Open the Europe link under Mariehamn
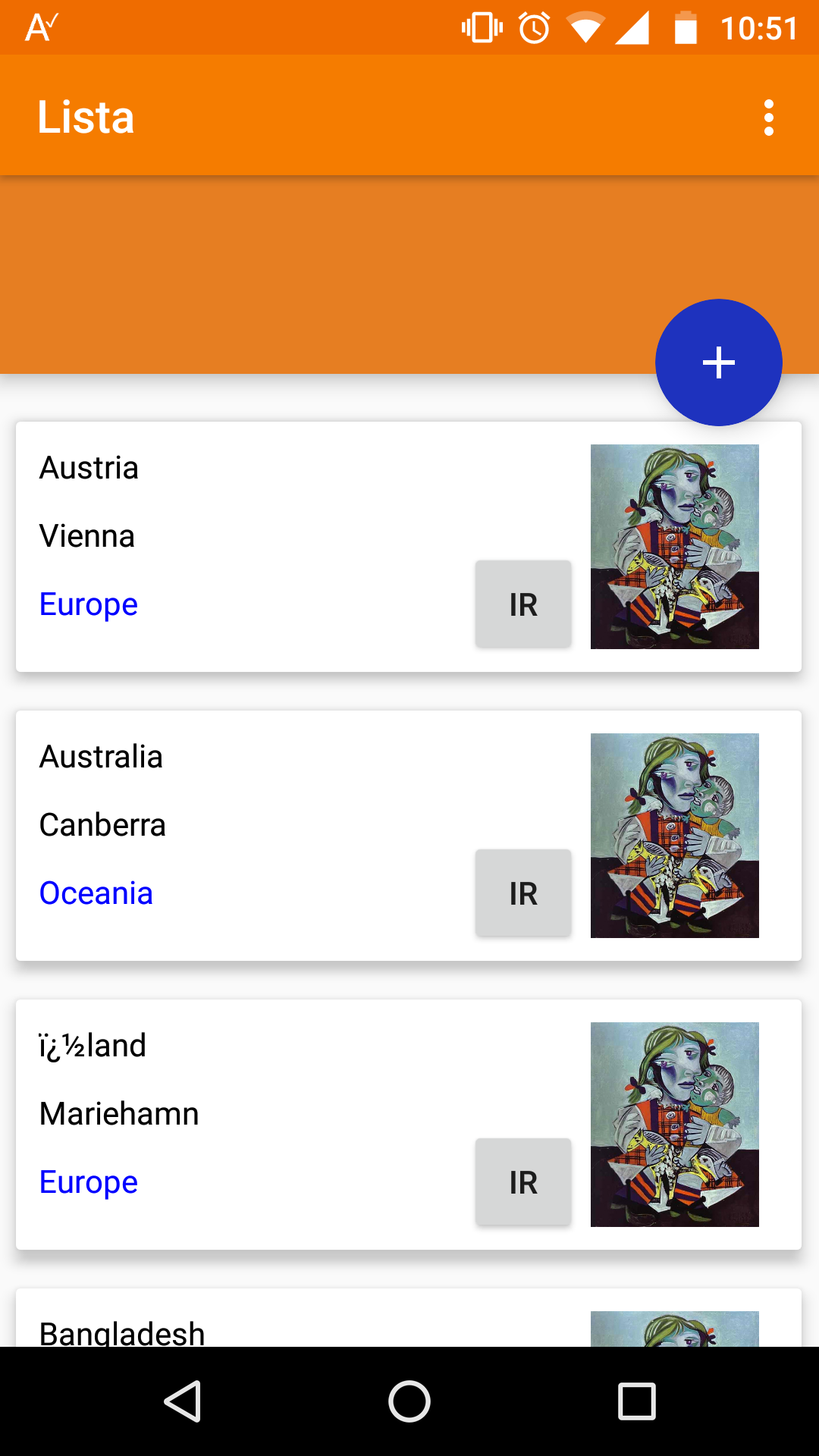The width and height of the screenshot is (819, 1456). point(89,1182)
